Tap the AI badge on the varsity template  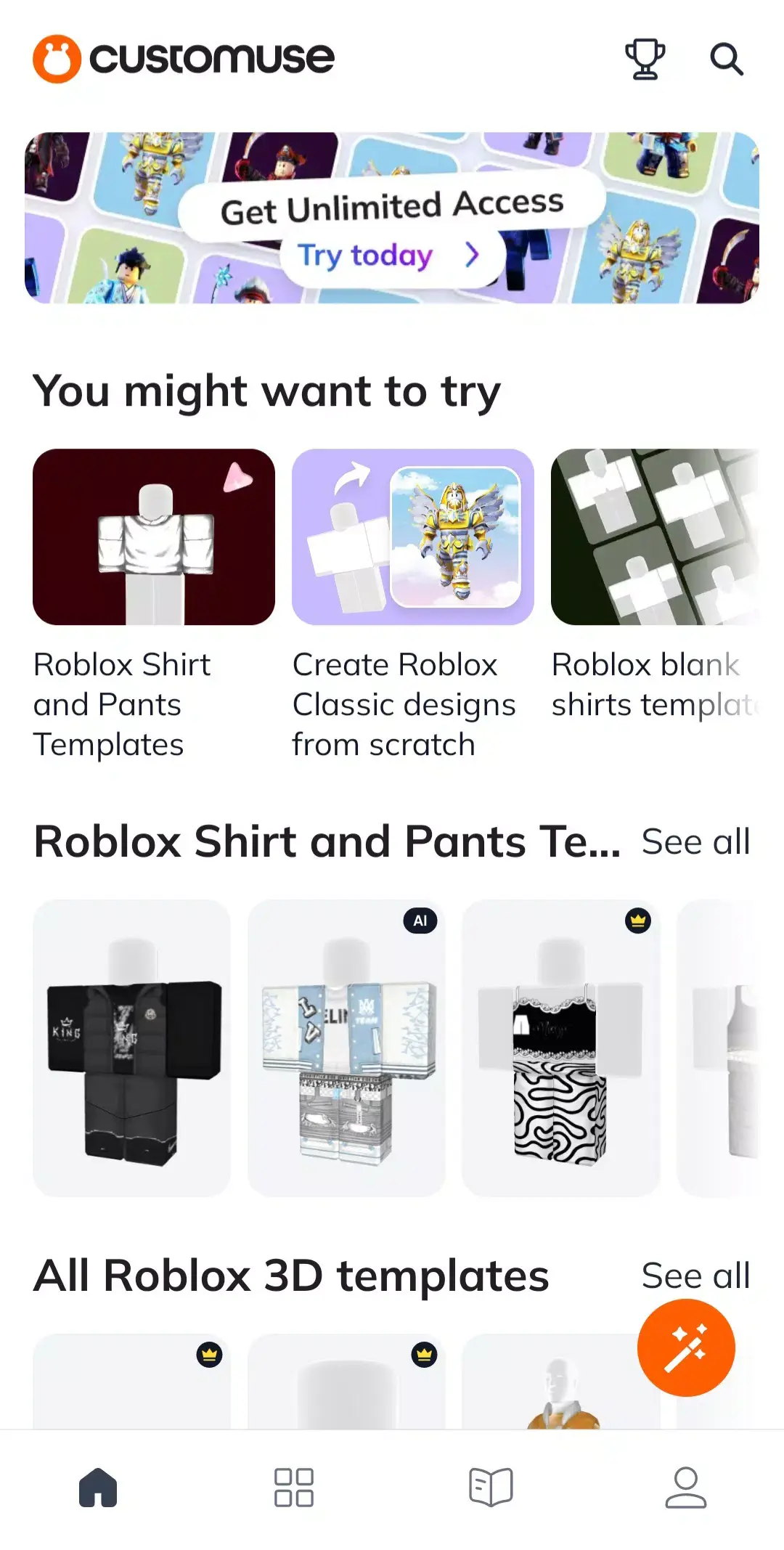pyautogui.click(x=420, y=921)
